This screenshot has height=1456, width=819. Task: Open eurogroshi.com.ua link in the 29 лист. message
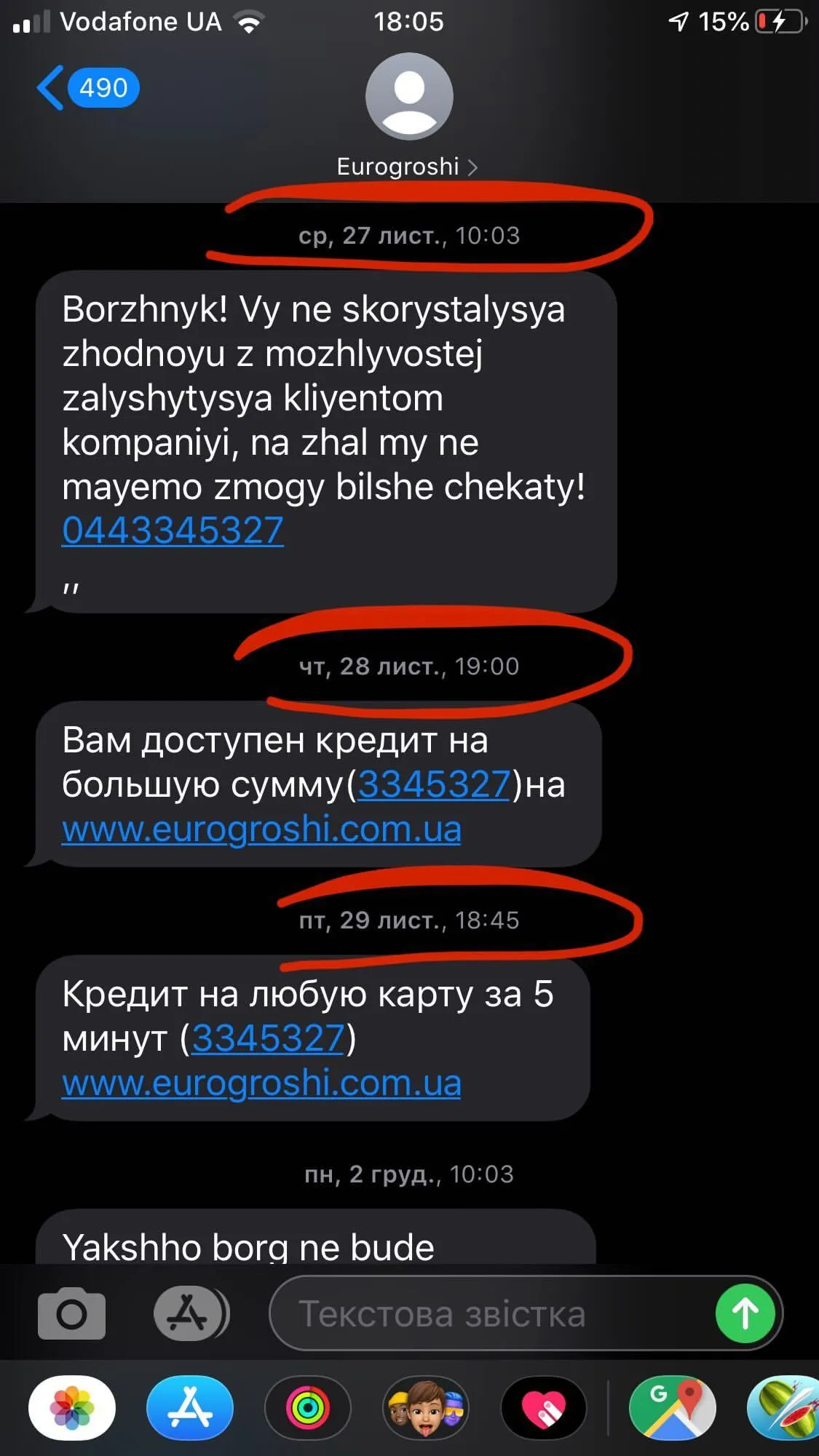pos(261,1083)
